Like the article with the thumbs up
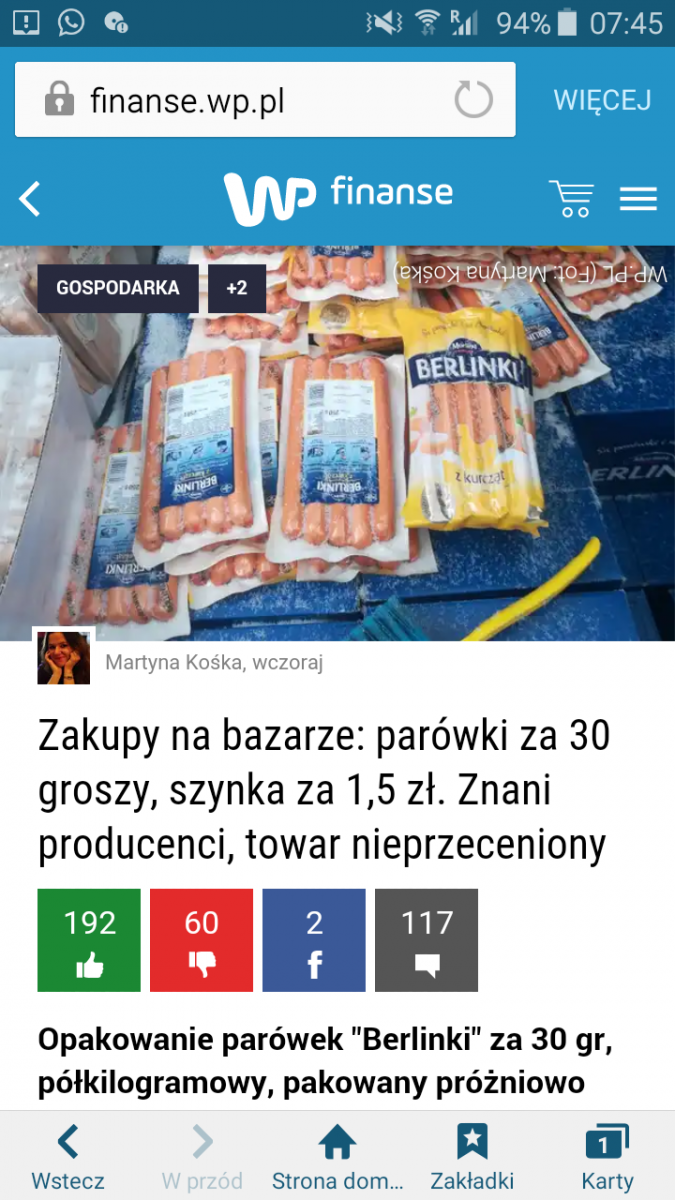 (89, 940)
